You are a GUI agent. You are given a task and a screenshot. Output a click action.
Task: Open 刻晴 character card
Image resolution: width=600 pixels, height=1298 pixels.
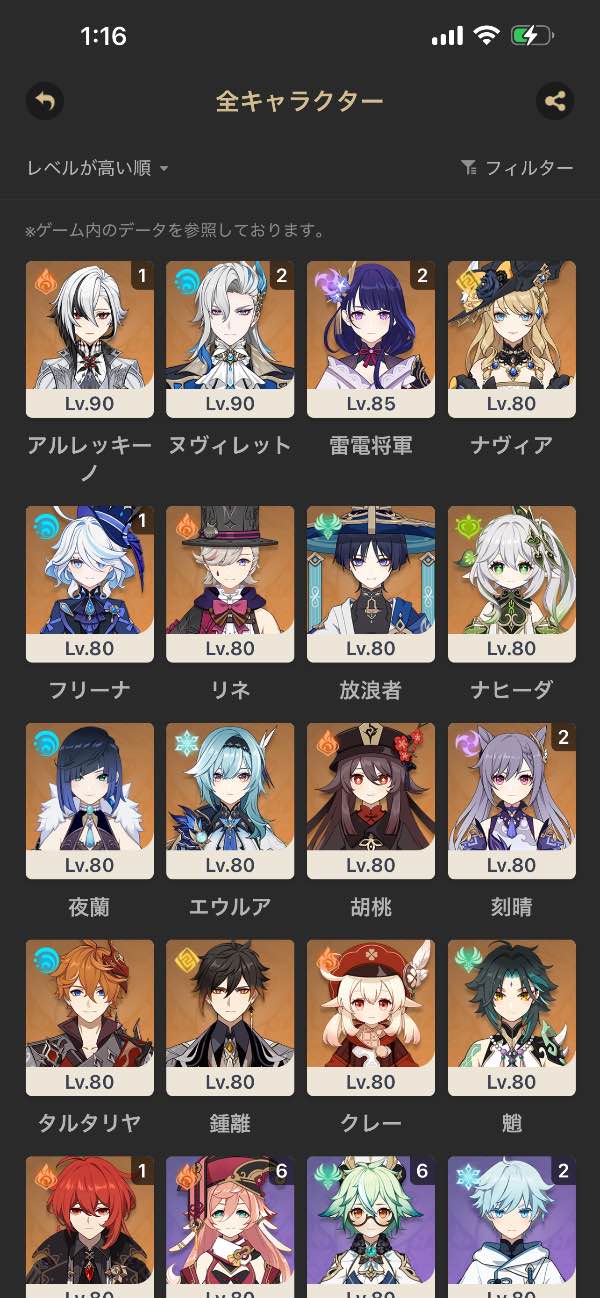pos(512,800)
